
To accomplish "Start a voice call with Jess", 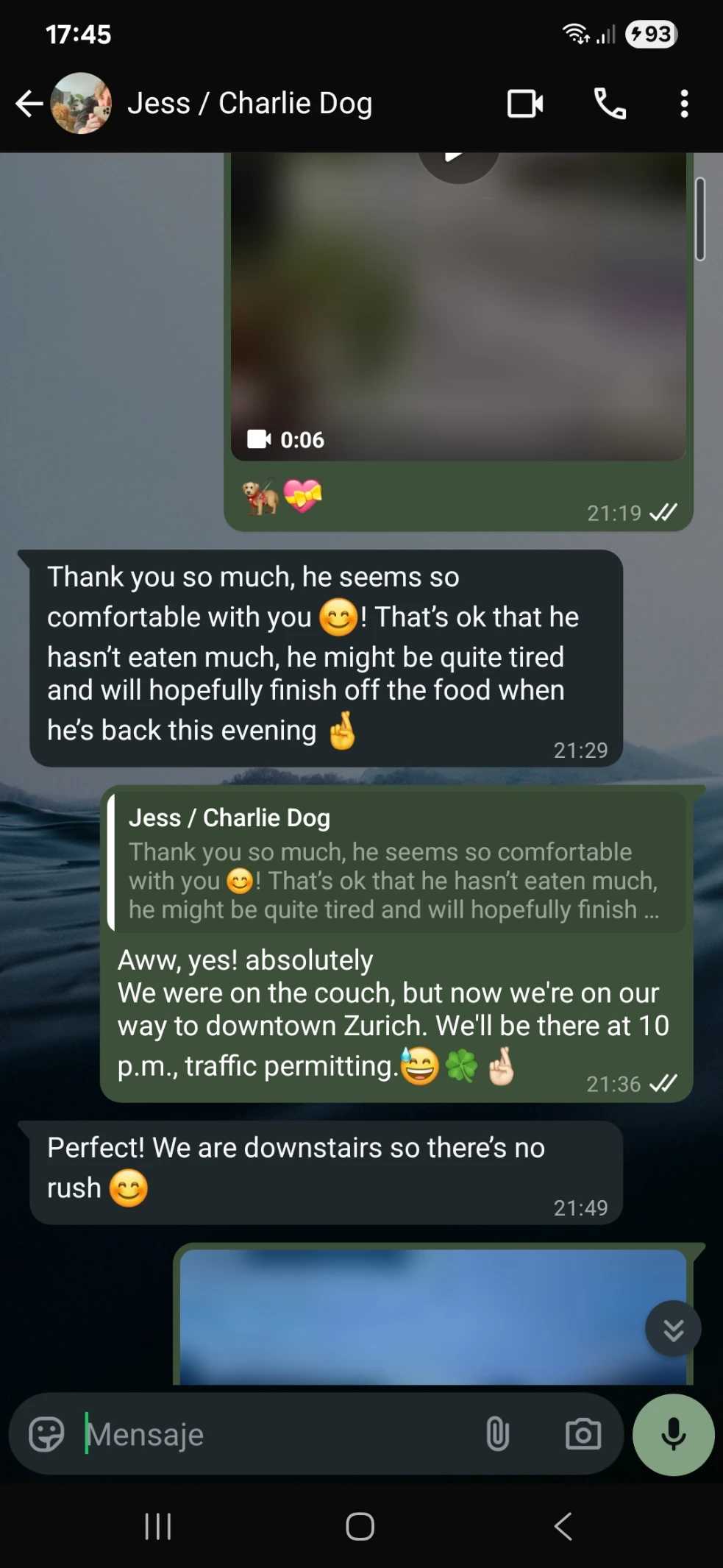I will click(610, 104).
